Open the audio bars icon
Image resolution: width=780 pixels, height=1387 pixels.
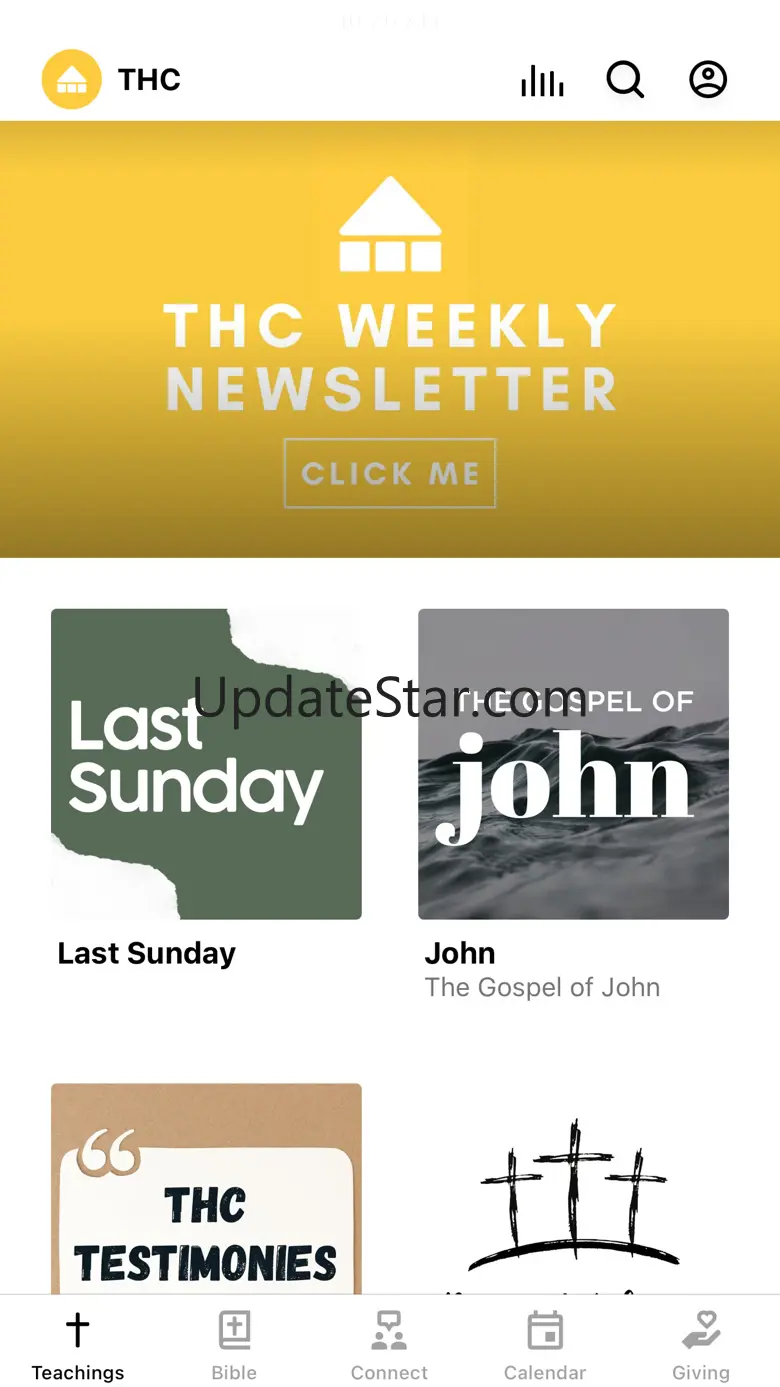pyautogui.click(x=542, y=80)
